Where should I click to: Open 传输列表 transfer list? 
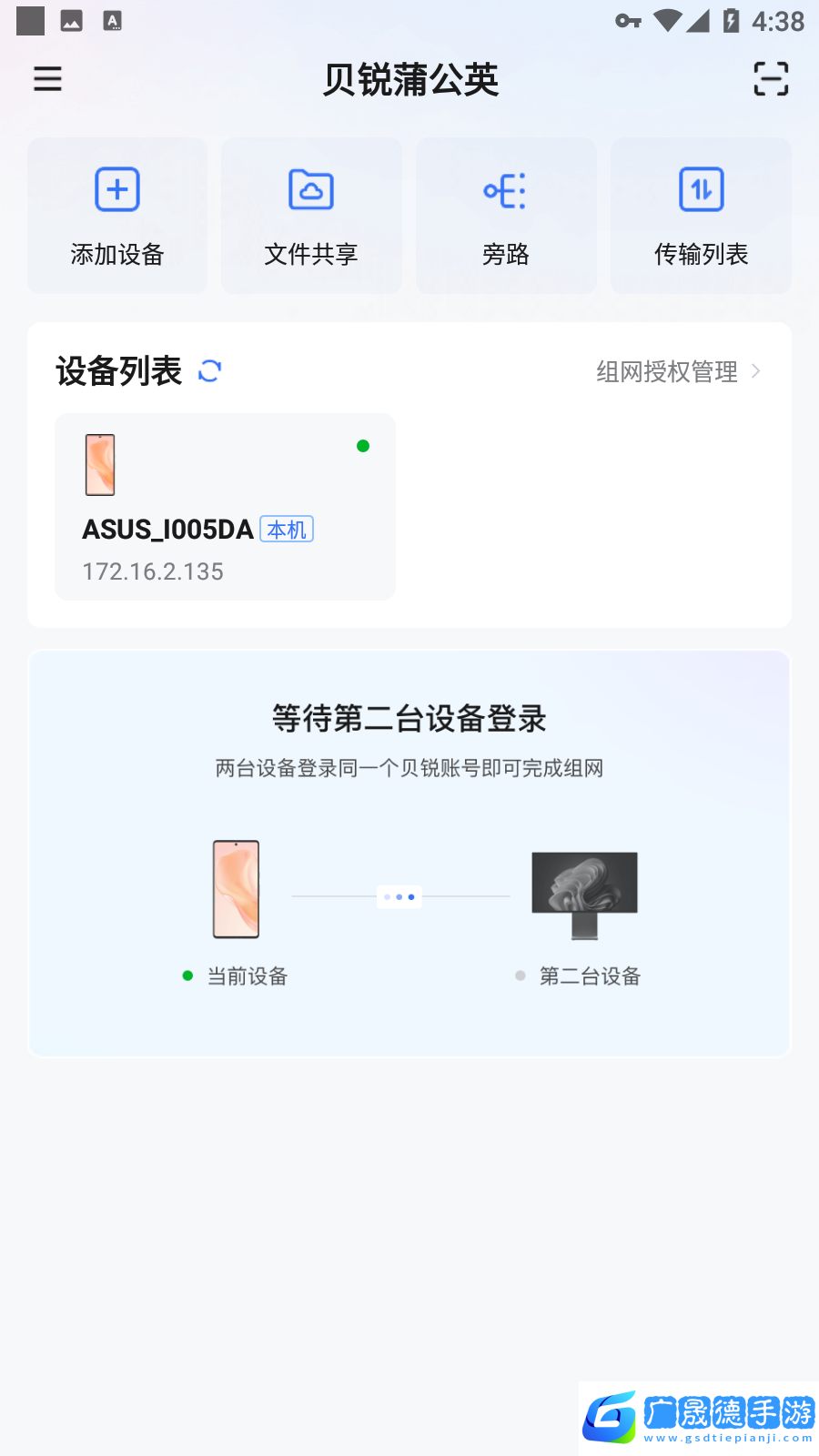(701, 216)
